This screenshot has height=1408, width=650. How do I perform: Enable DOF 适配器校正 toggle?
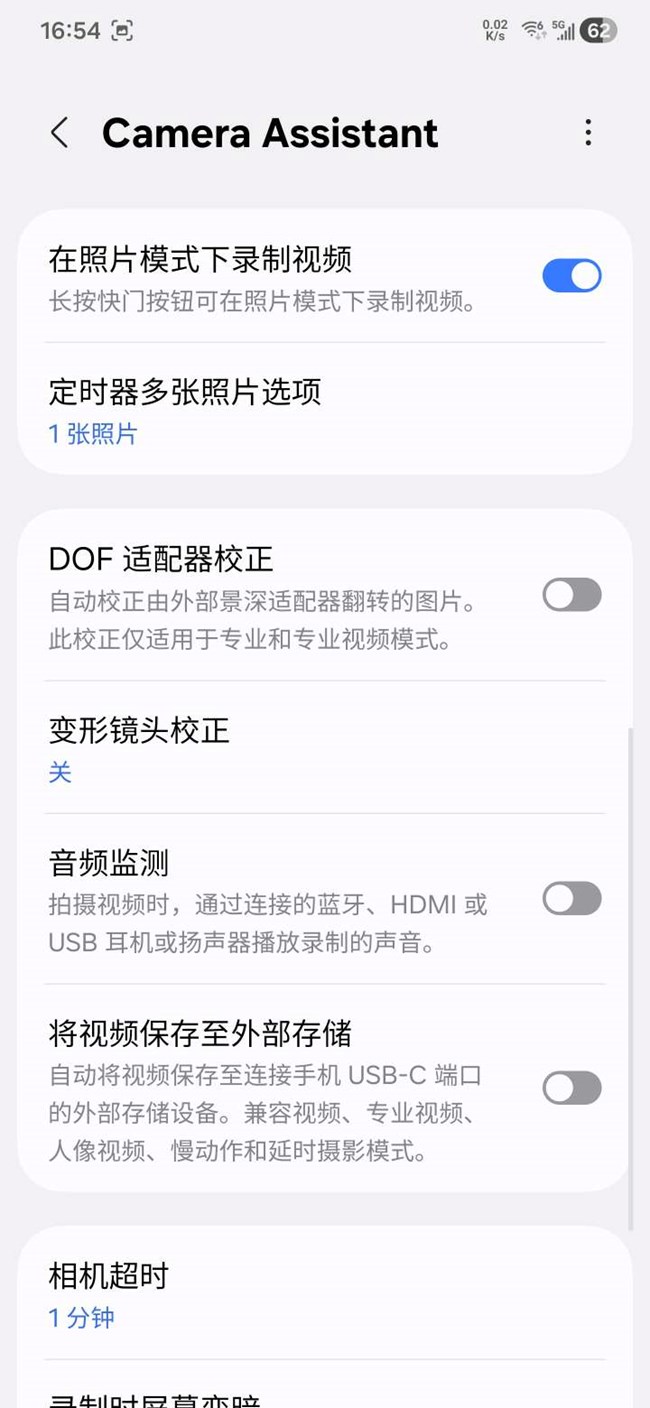click(571, 595)
